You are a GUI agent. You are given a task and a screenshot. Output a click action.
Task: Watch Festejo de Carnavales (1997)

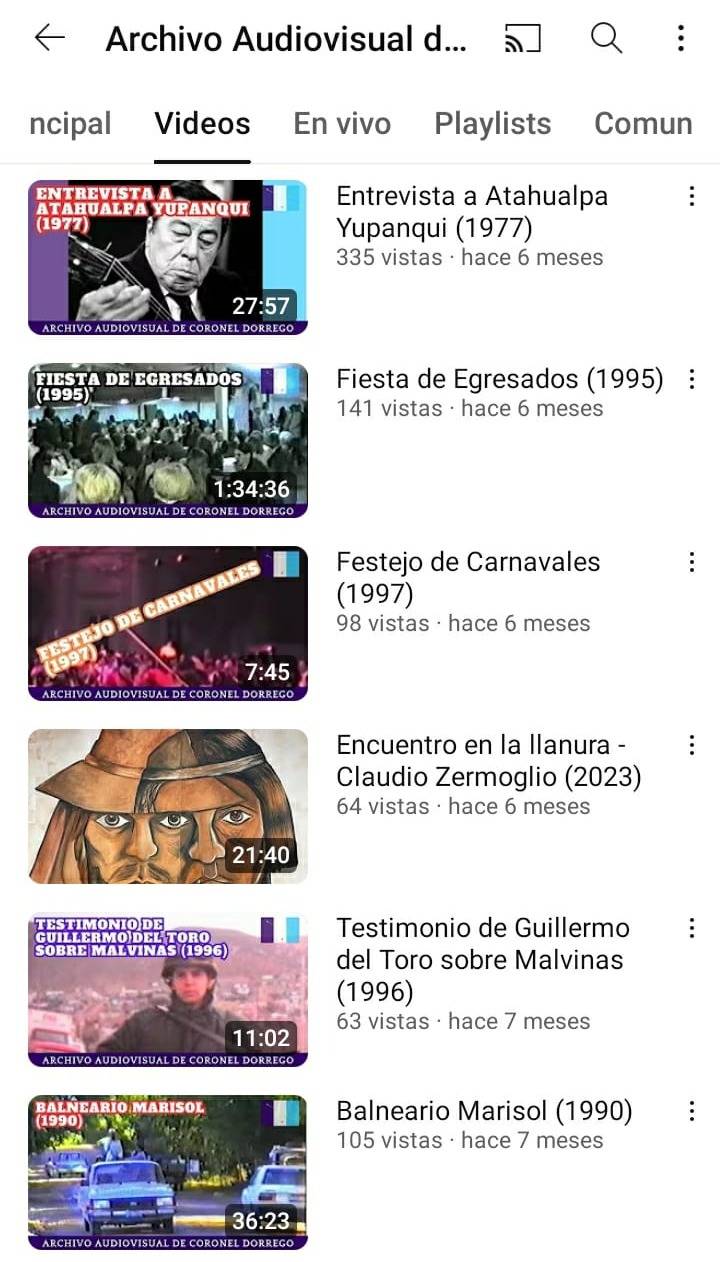pyautogui.click(x=168, y=623)
